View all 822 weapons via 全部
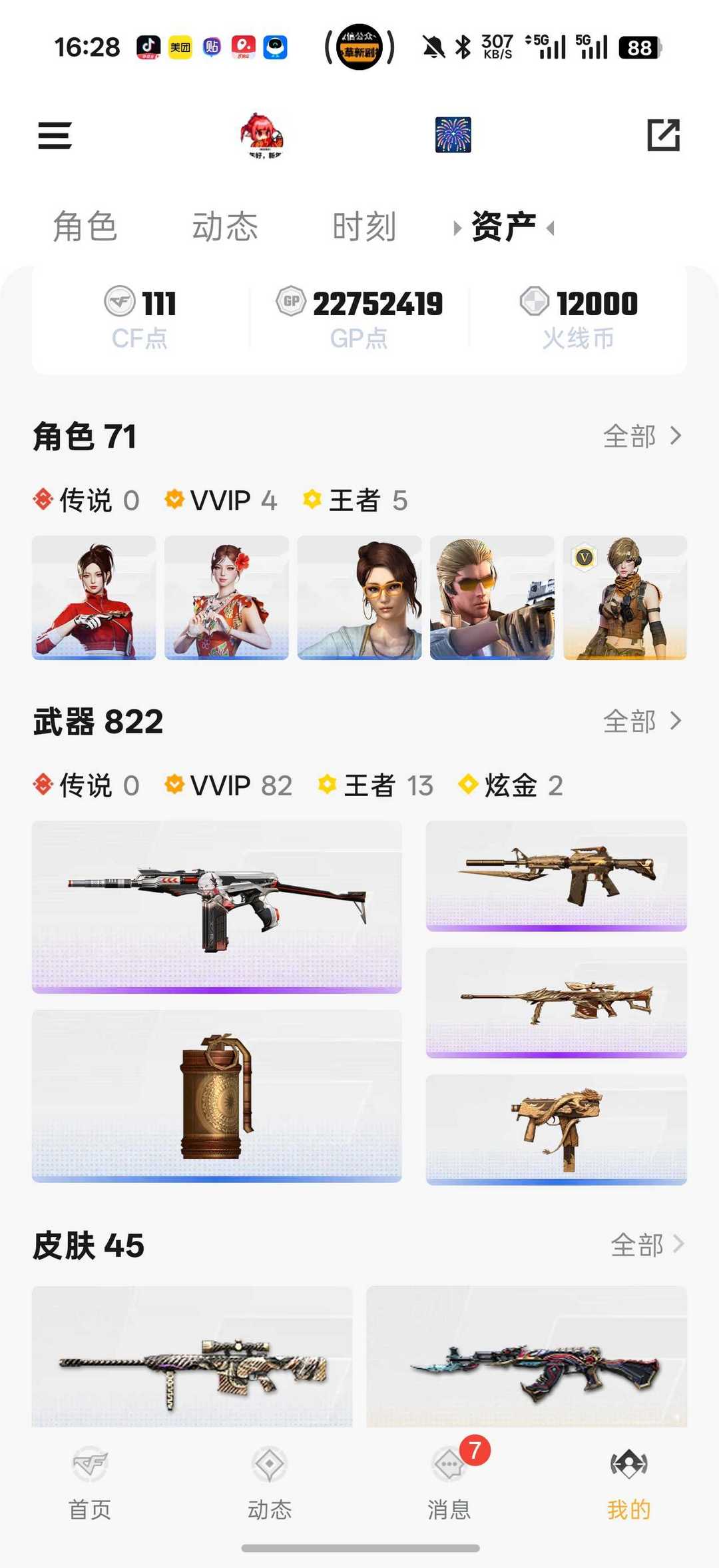The height and width of the screenshot is (1568, 719). [642, 721]
